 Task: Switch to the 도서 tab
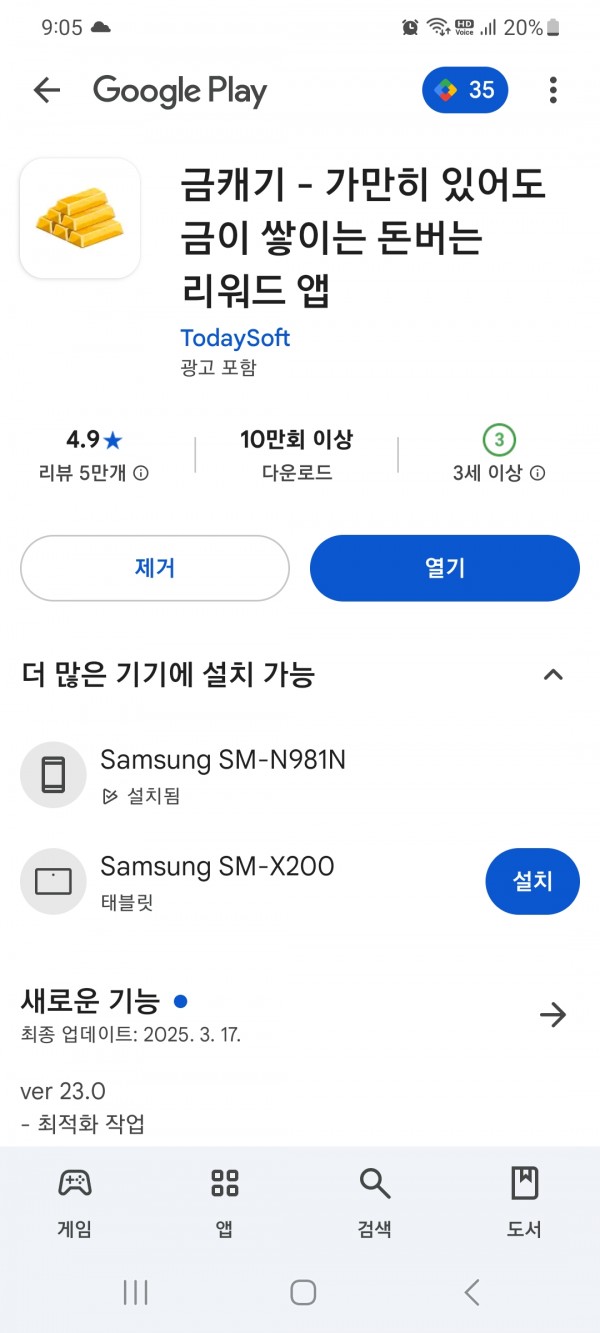[525, 1203]
